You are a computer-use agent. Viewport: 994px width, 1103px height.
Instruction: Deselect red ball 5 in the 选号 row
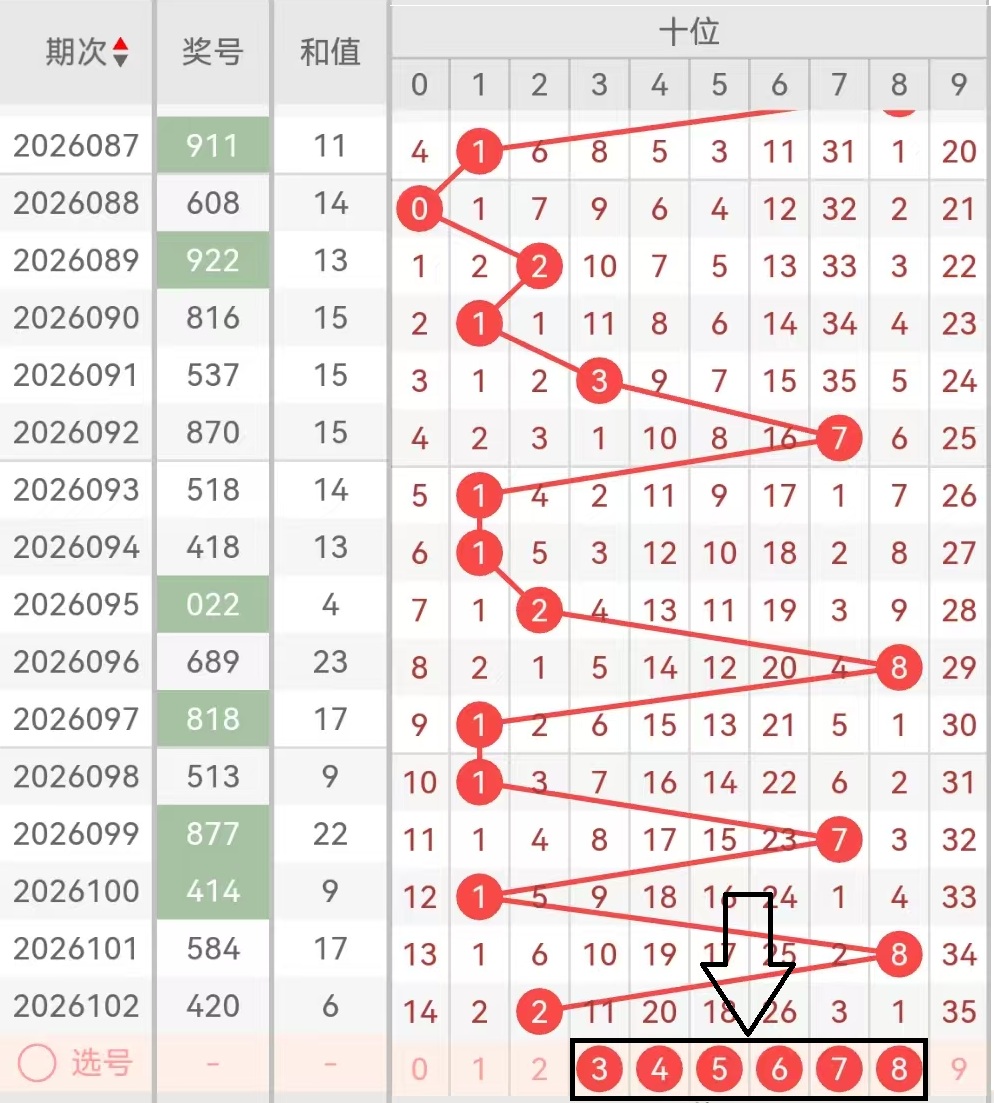point(719,1069)
